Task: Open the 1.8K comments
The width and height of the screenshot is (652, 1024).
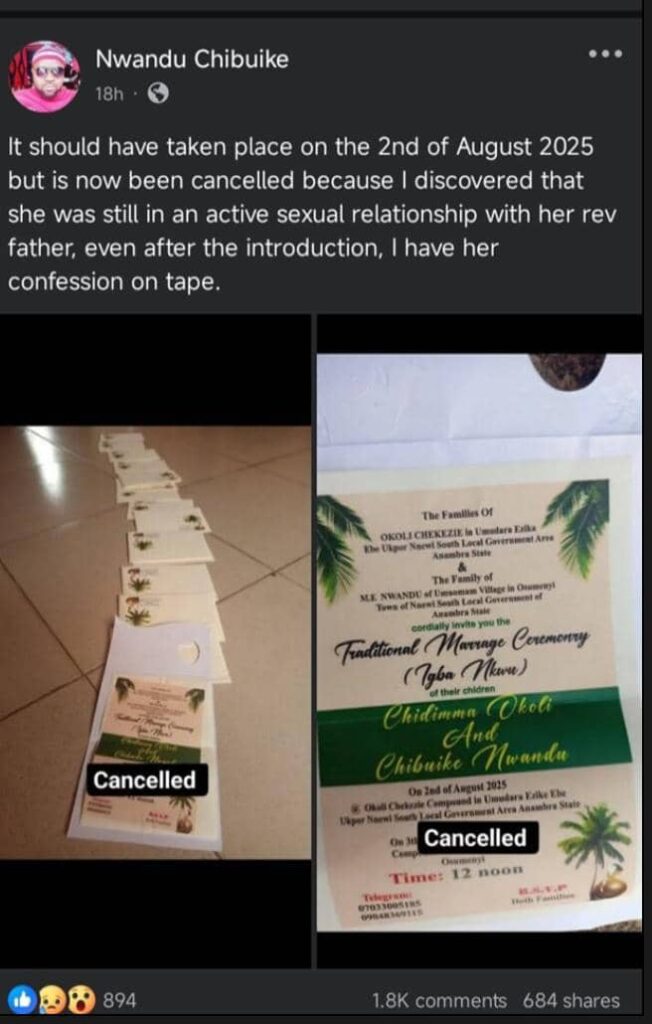Action: (439, 1000)
